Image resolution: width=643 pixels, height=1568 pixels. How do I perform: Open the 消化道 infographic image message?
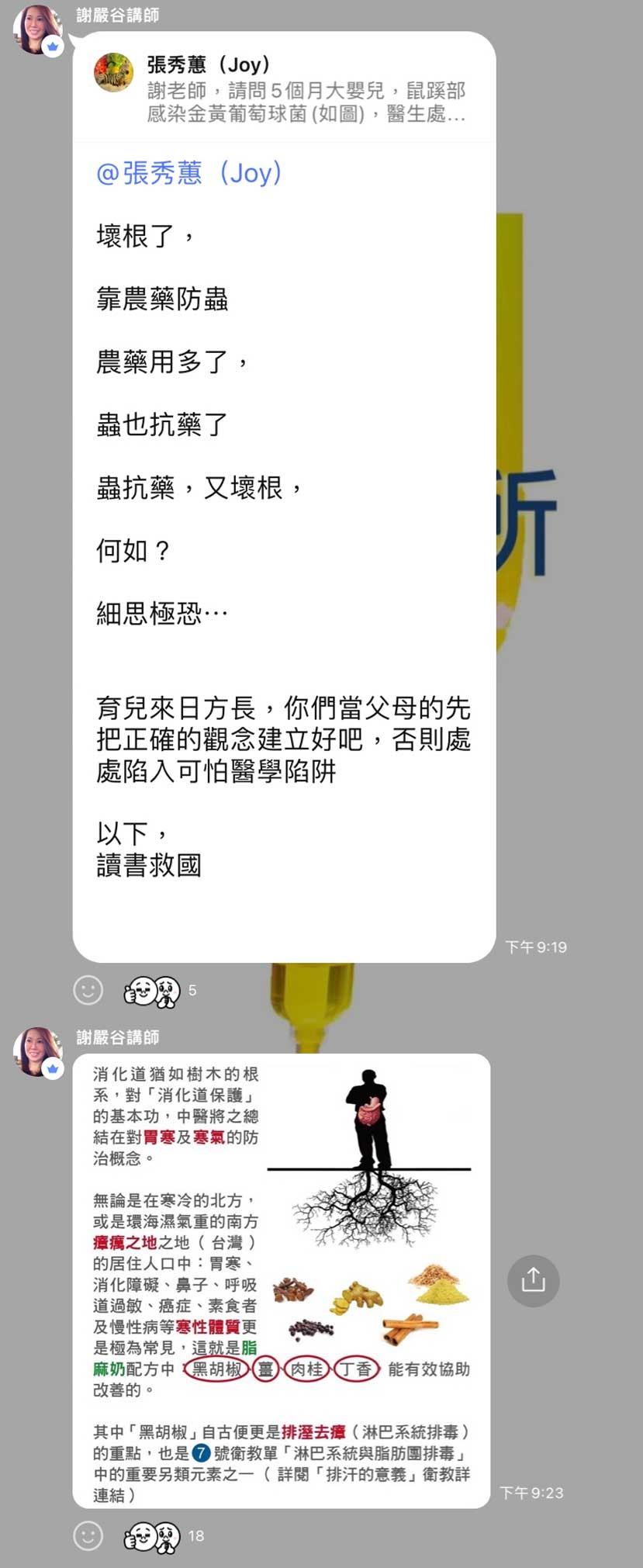tap(282, 1280)
